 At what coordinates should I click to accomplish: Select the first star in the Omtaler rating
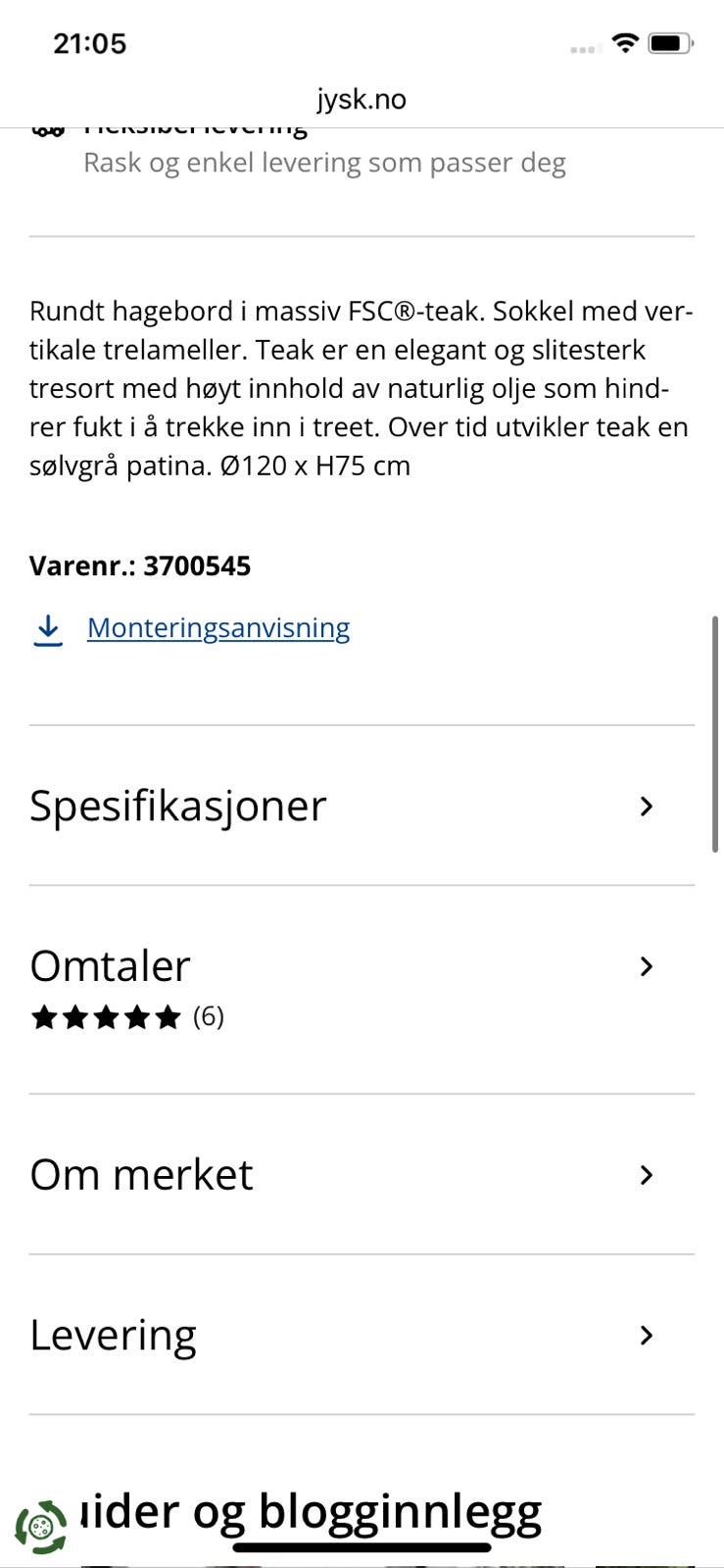(x=45, y=1016)
